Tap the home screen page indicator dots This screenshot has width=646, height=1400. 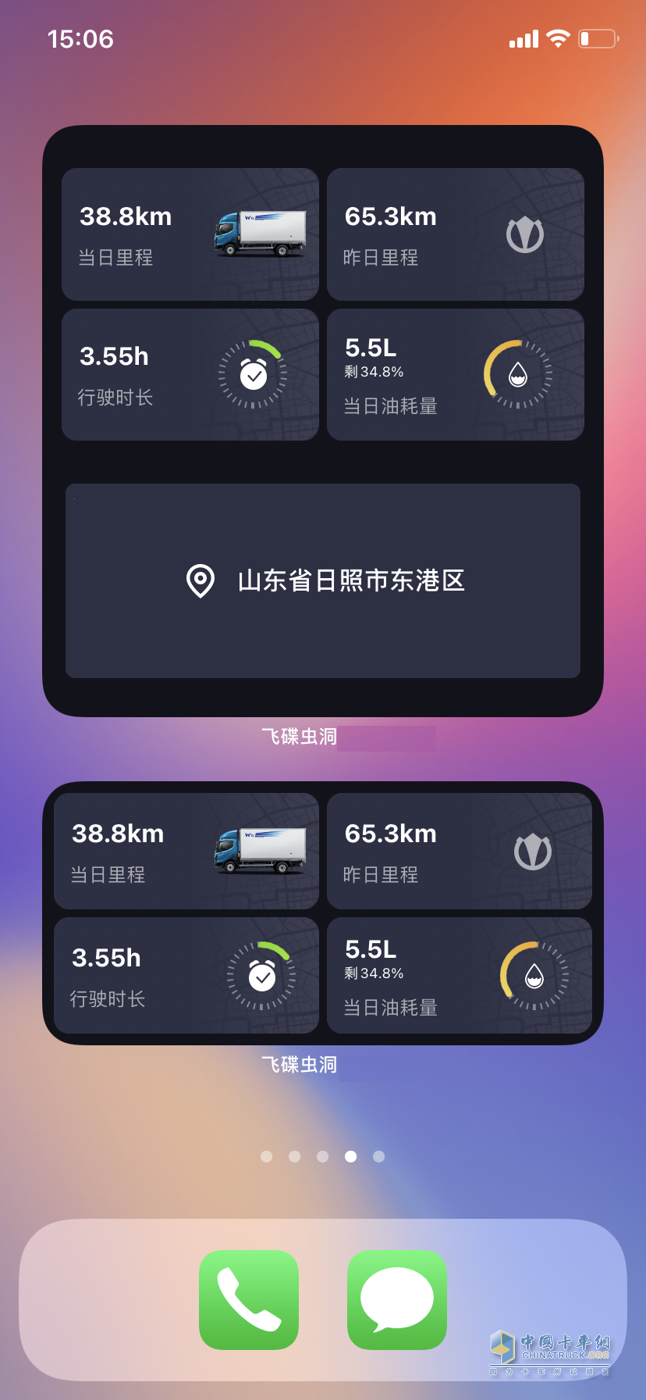click(x=322, y=1156)
